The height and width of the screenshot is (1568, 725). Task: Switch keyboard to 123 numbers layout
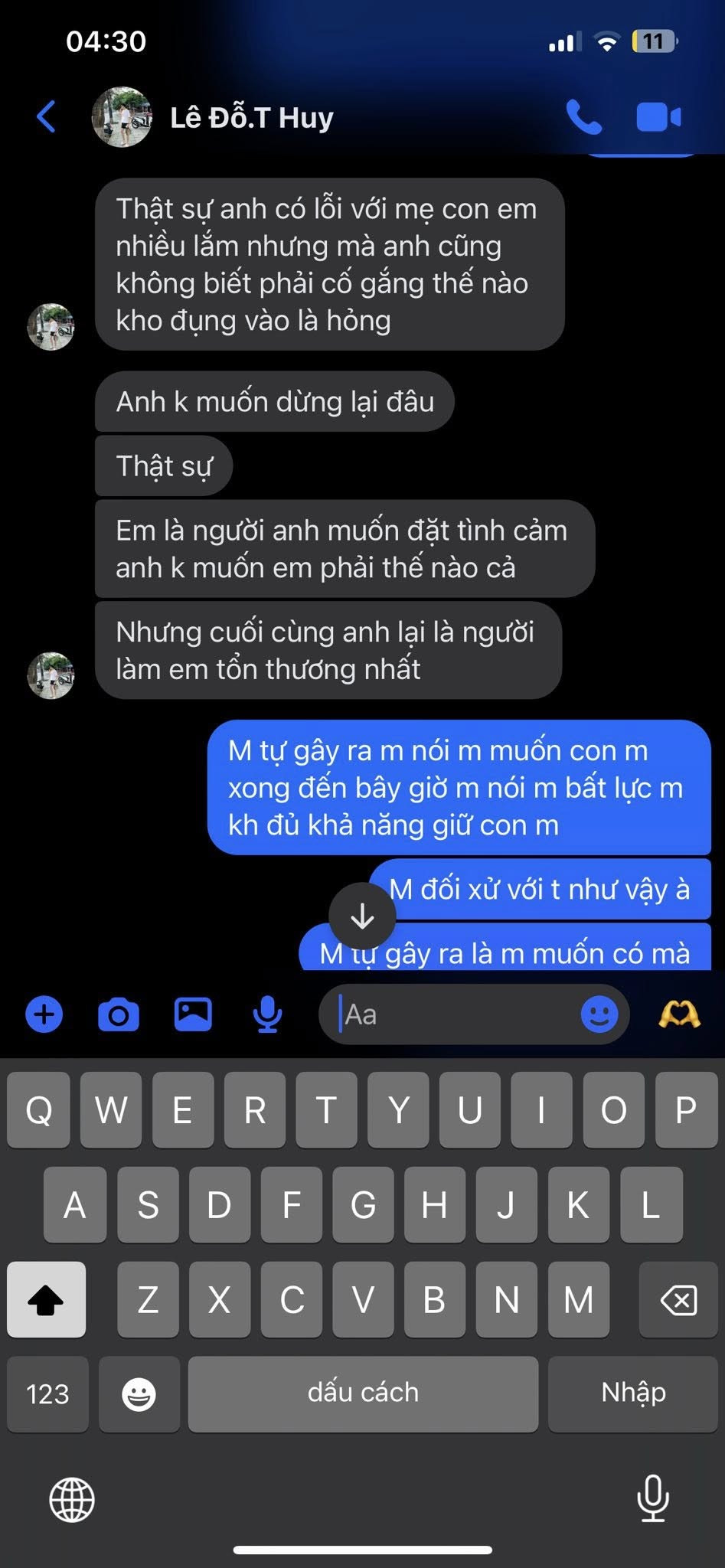tap(47, 1393)
